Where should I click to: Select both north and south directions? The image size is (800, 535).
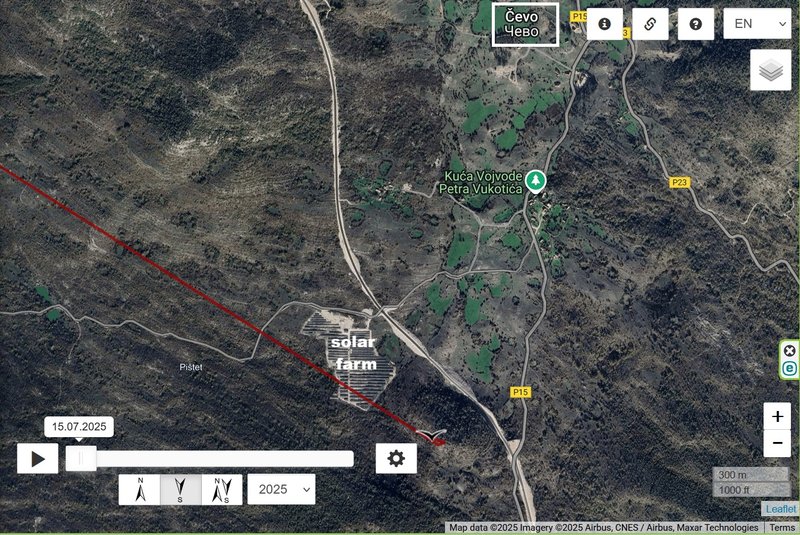(222, 490)
